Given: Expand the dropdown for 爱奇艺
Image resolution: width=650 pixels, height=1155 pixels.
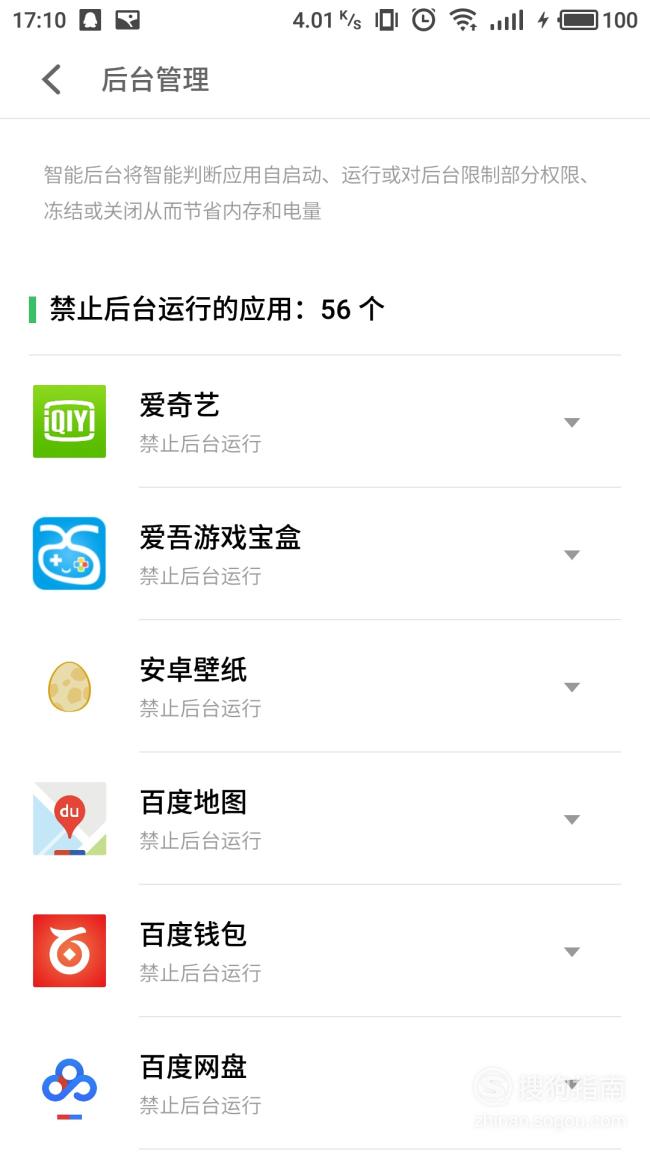Looking at the screenshot, I should pyautogui.click(x=572, y=422).
